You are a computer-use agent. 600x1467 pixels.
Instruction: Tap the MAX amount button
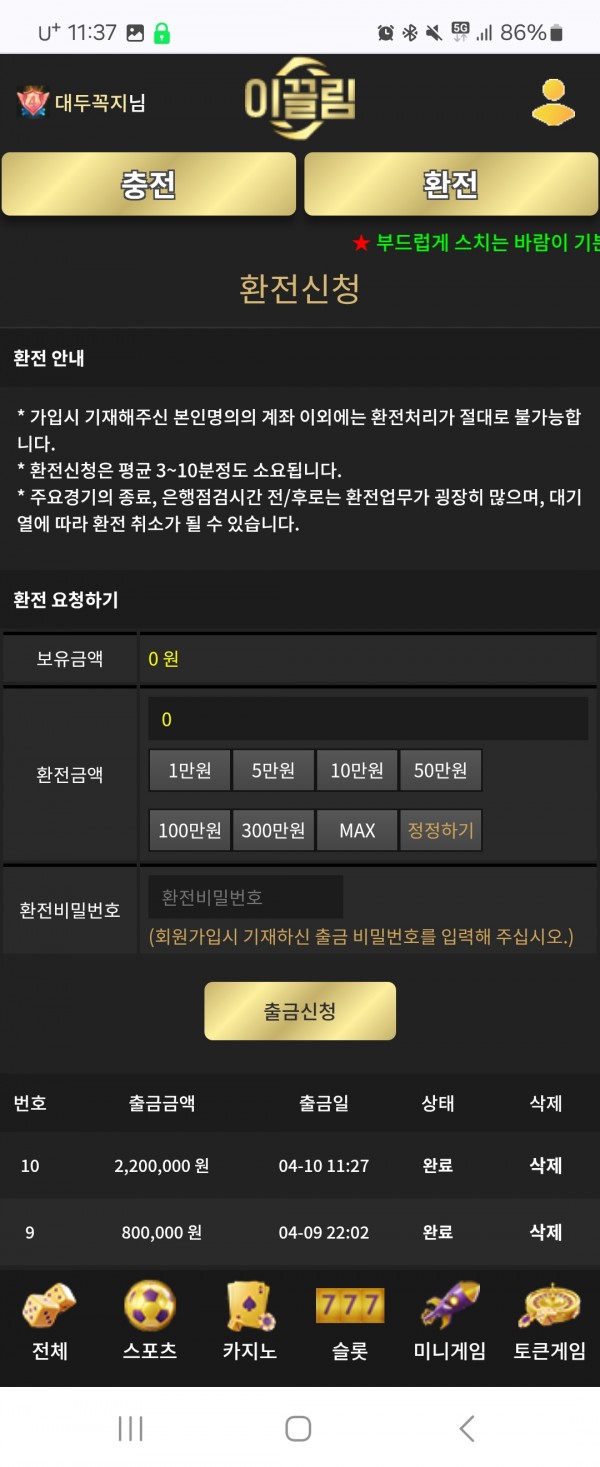click(357, 830)
